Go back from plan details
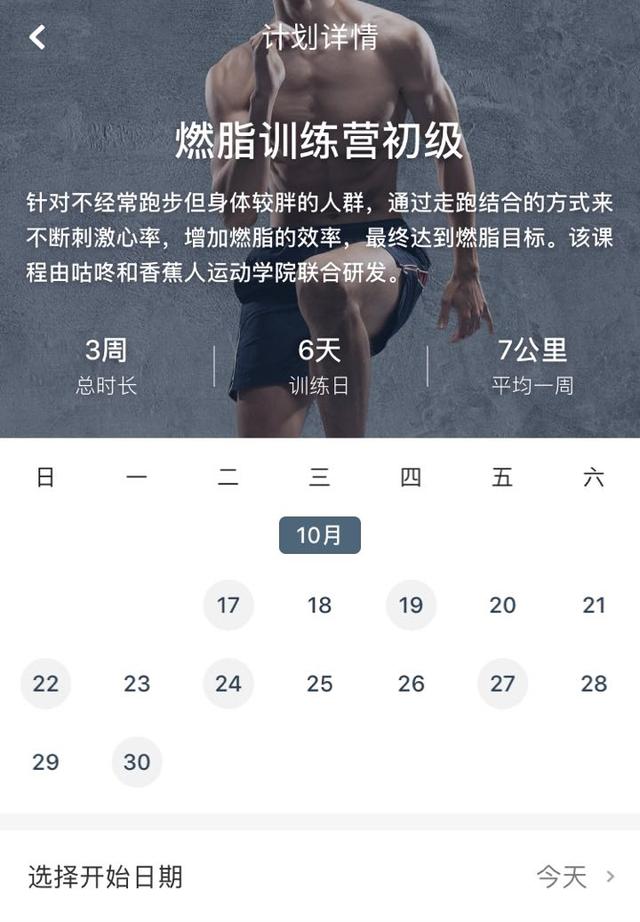The height and width of the screenshot is (922, 640). pos(37,38)
